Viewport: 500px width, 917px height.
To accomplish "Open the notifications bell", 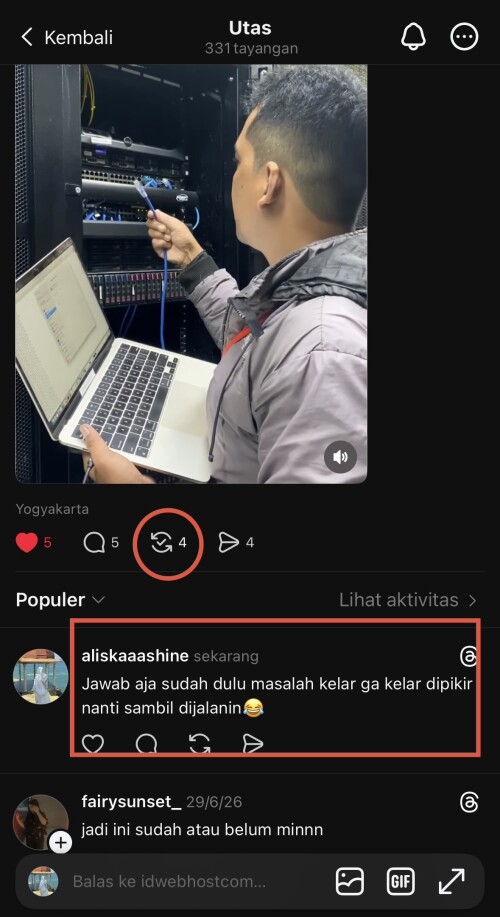I will pyautogui.click(x=413, y=37).
